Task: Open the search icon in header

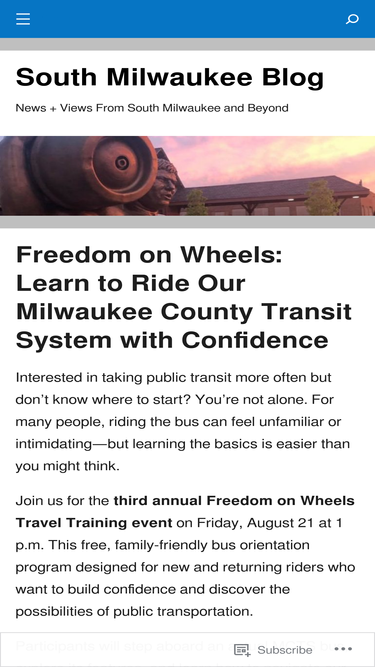Action: click(352, 19)
